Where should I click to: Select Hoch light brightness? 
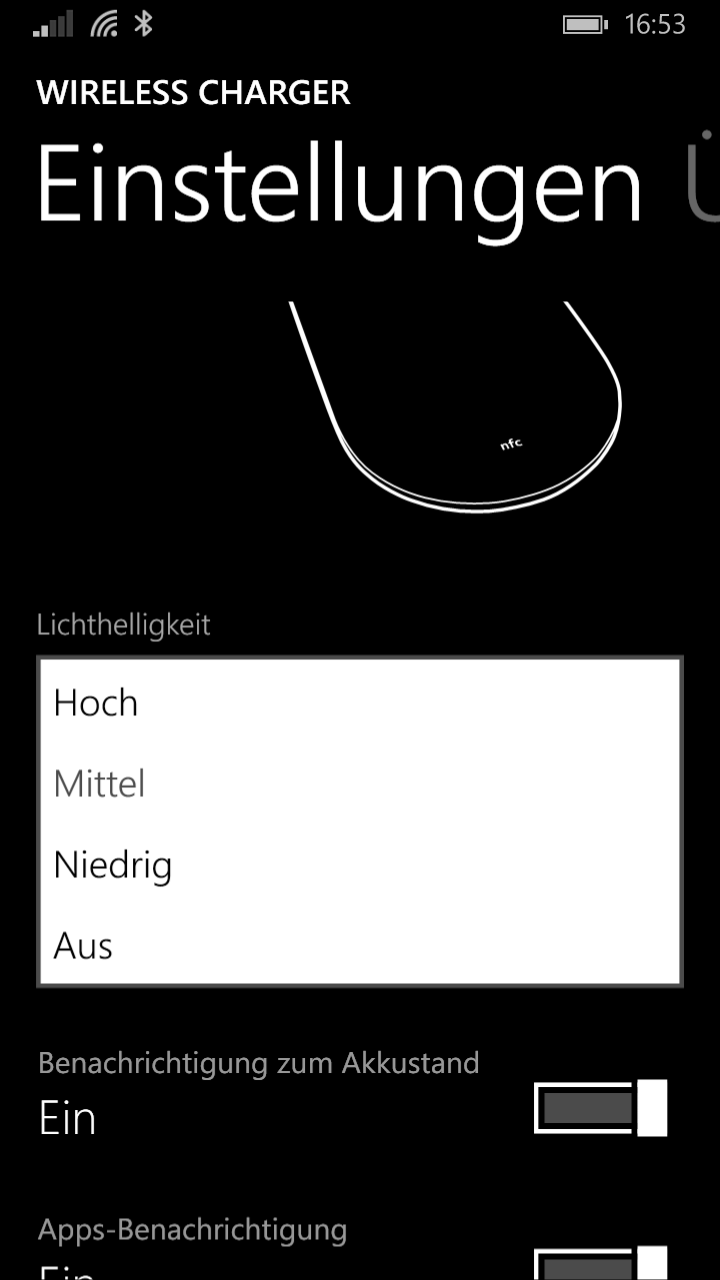point(360,702)
